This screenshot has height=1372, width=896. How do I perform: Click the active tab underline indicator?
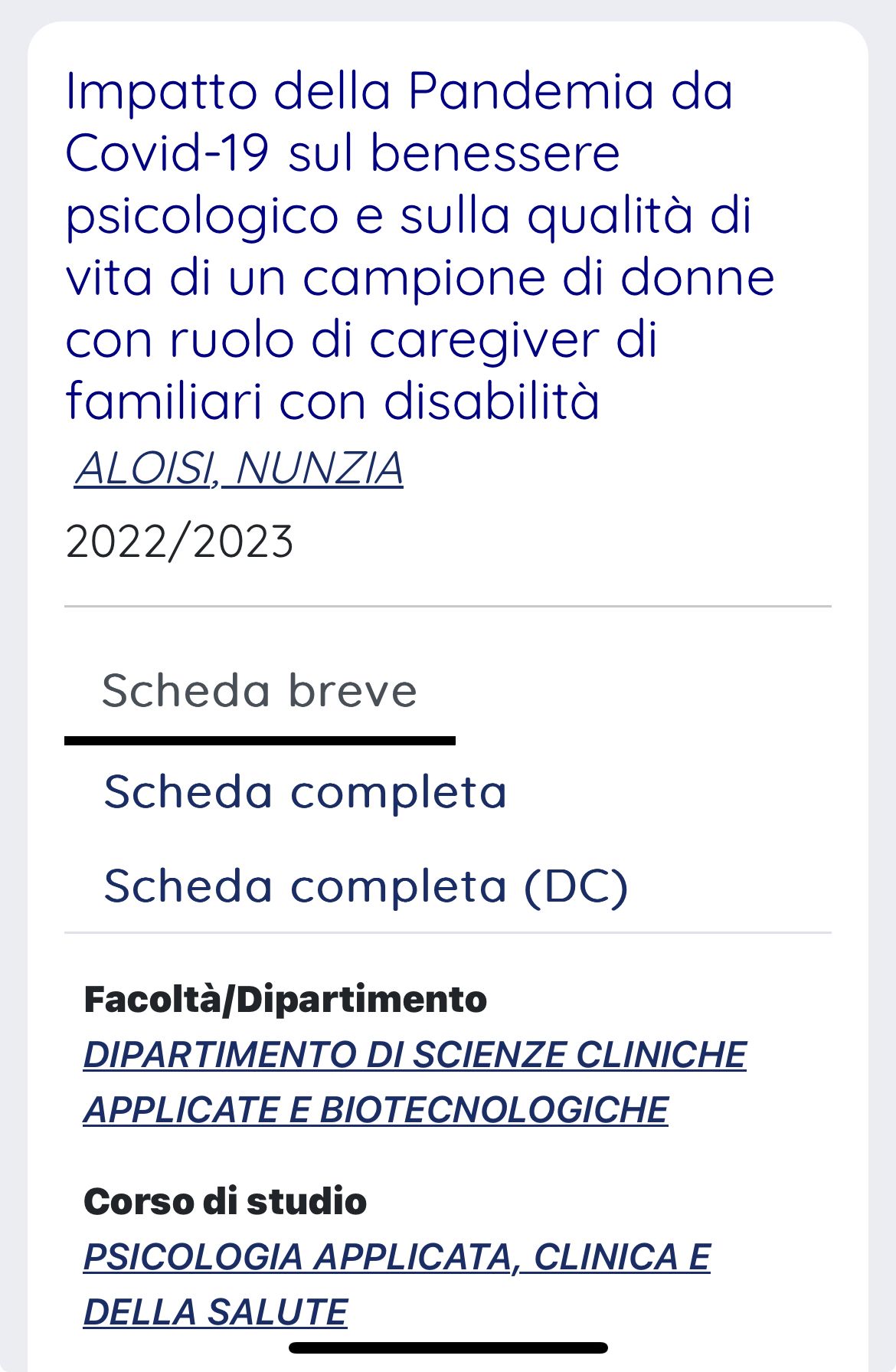(x=260, y=739)
